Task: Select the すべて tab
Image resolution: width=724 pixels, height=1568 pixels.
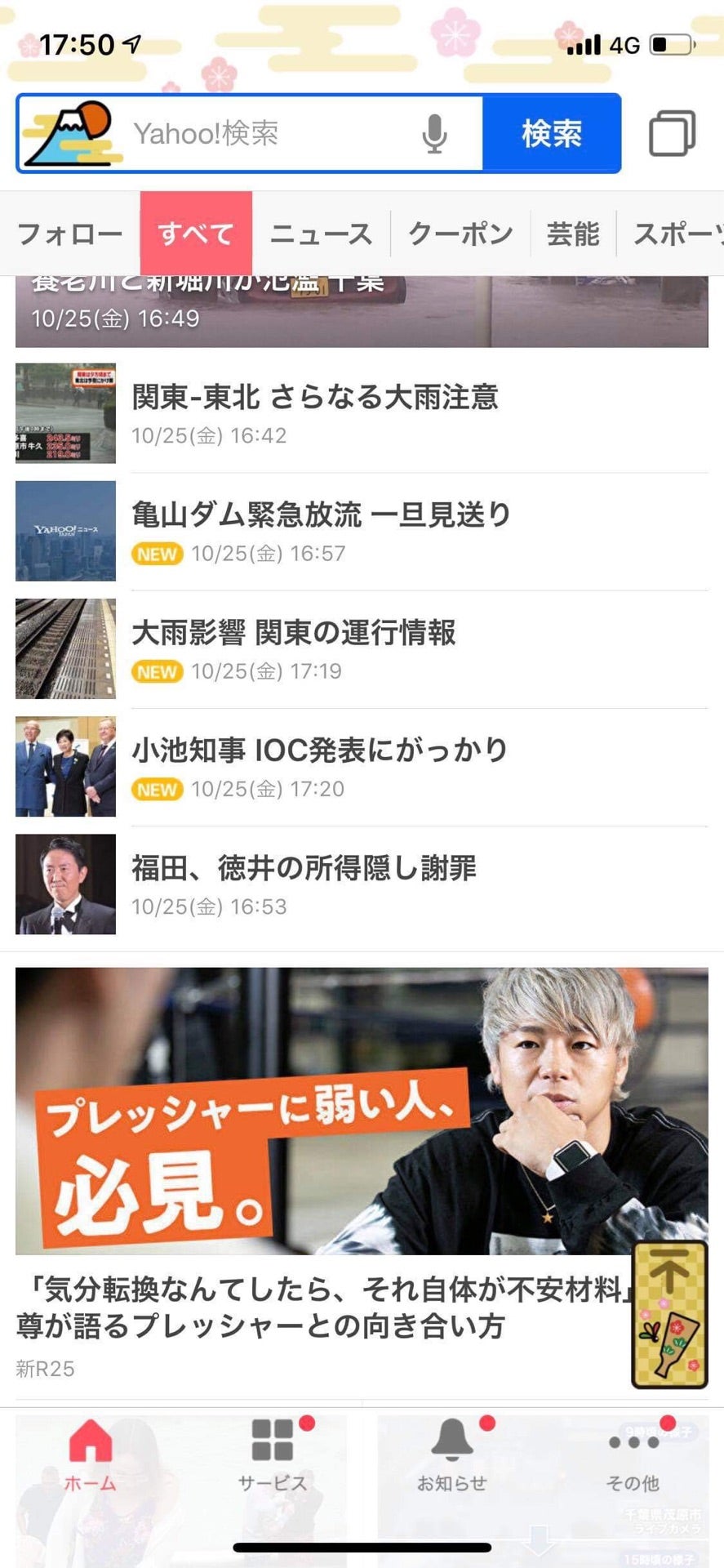Action: click(x=196, y=234)
